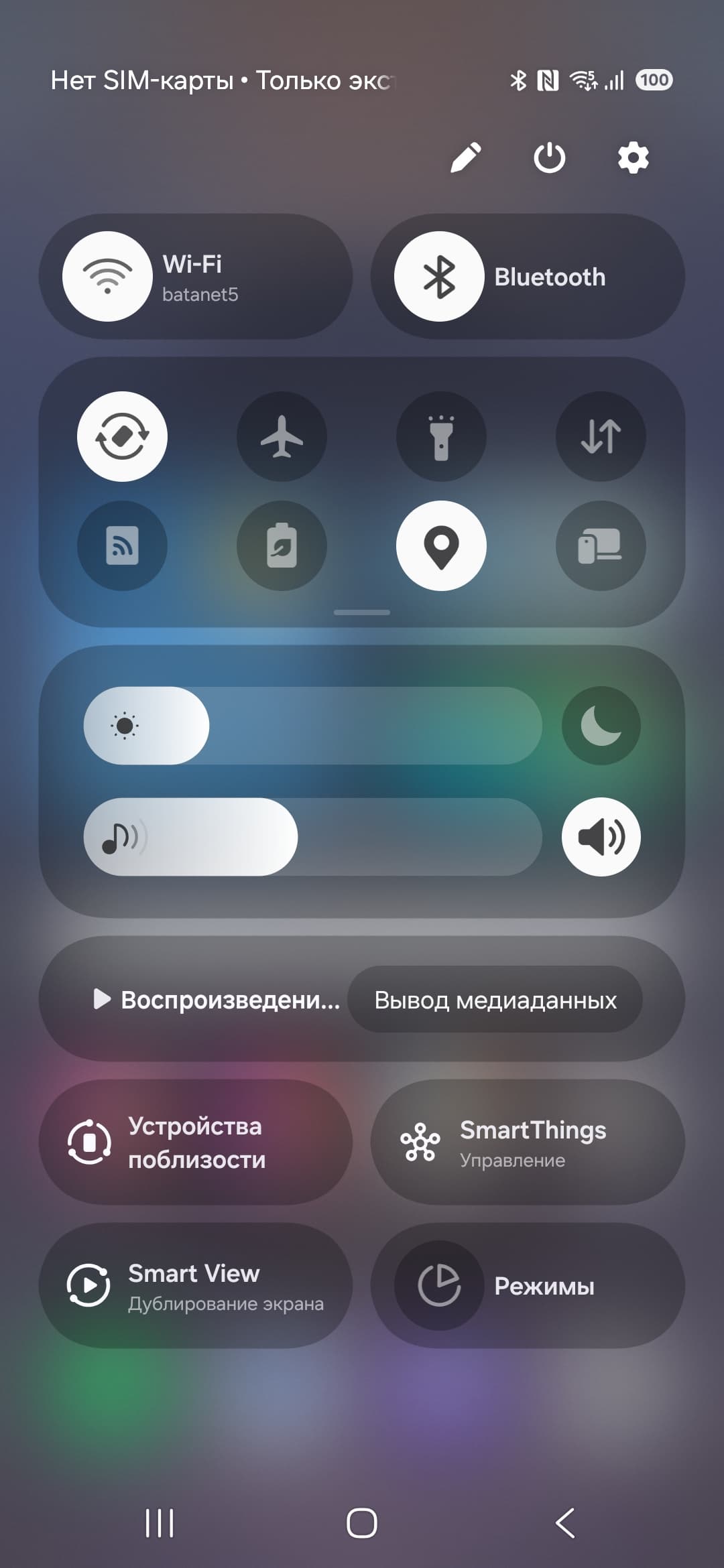
Task: Edit the quick settings panel layout
Action: click(466, 158)
